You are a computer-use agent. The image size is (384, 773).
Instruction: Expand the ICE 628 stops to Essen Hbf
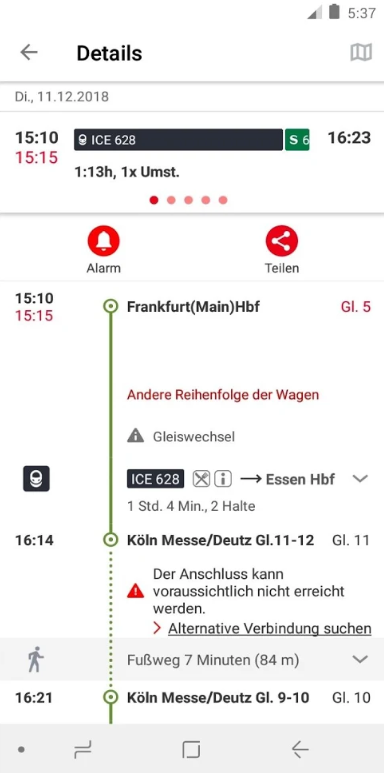tap(361, 479)
